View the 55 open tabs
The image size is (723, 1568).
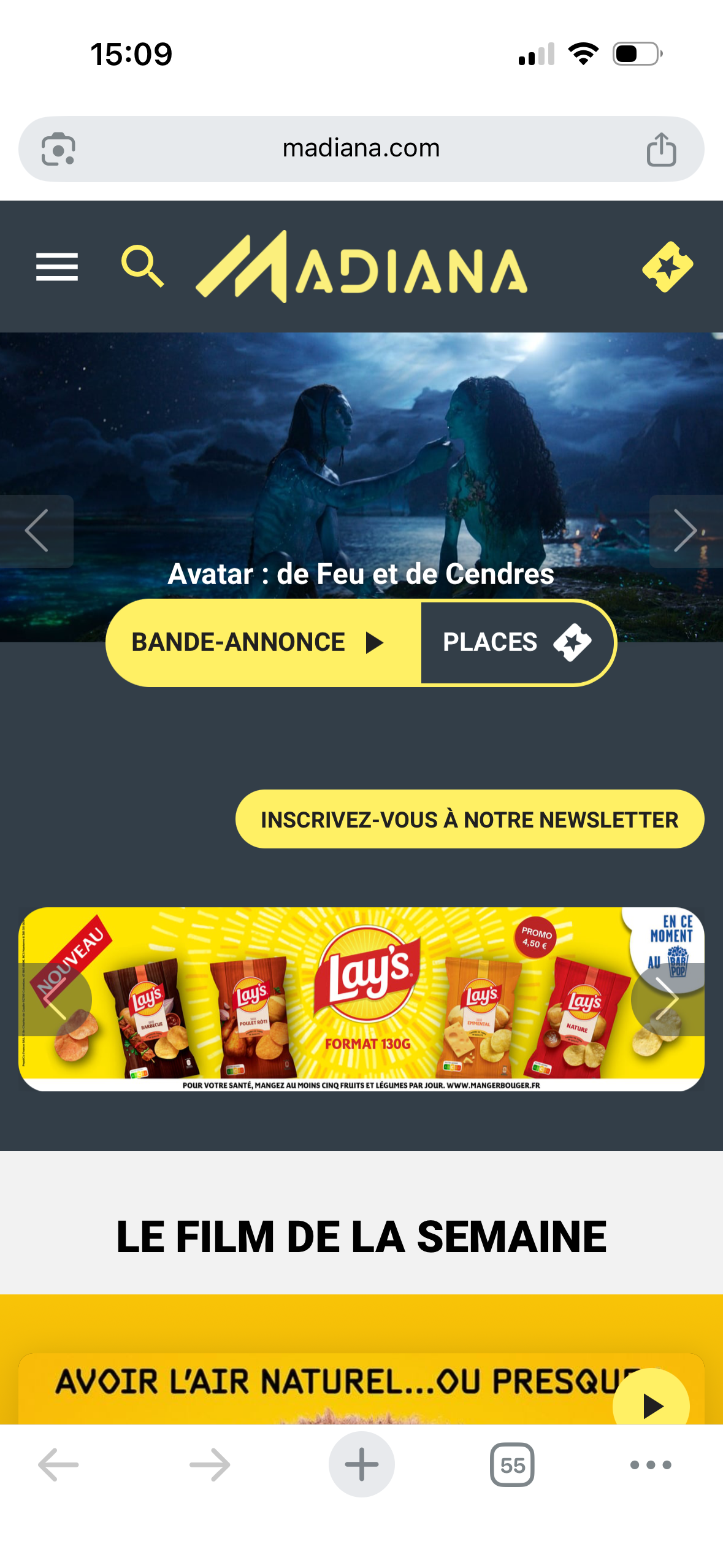(512, 1464)
